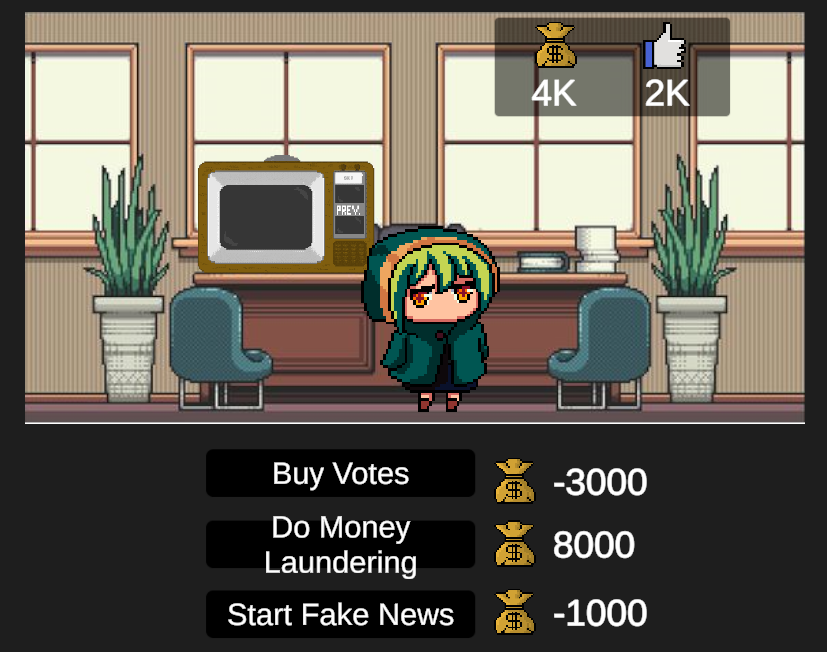Viewport: 827px width, 652px height.
Task: Start Fake News campaign
Action: [340, 614]
